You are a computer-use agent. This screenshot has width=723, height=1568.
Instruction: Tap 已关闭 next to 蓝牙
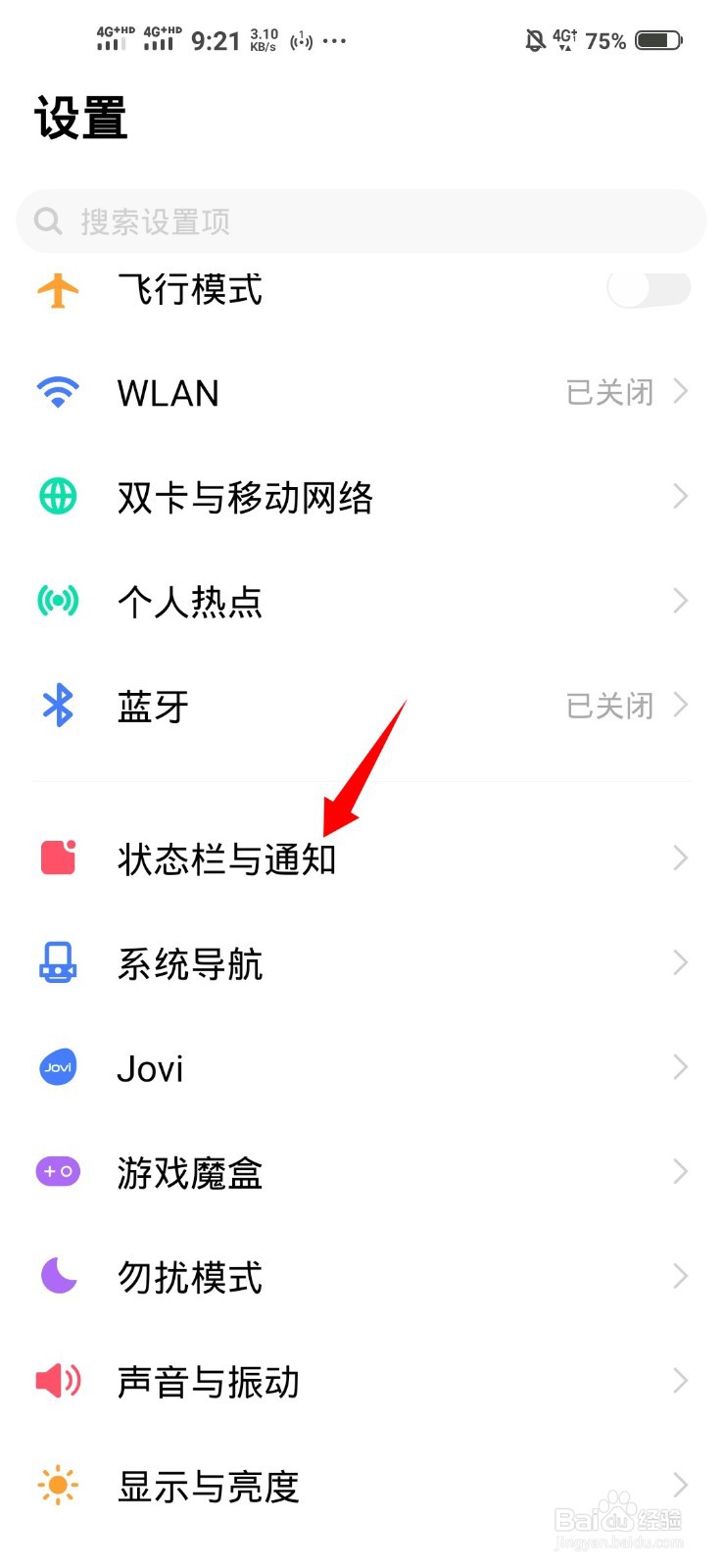[x=609, y=706]
